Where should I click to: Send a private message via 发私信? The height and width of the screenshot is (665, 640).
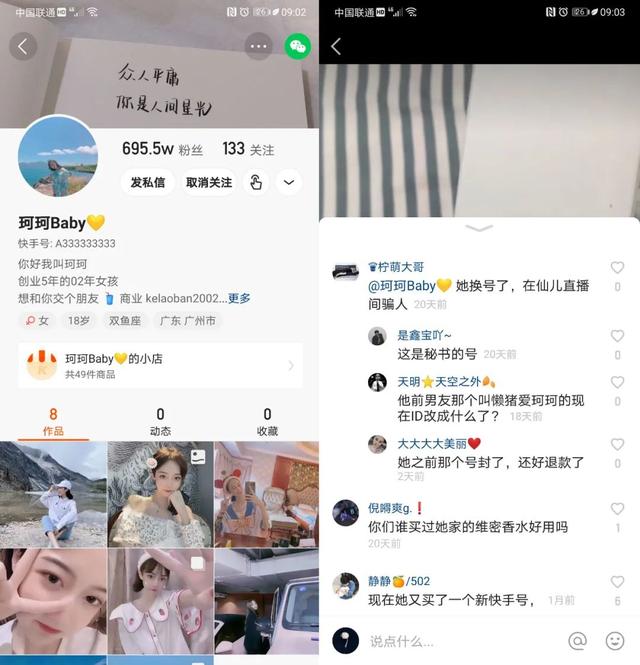click(148, 182)
